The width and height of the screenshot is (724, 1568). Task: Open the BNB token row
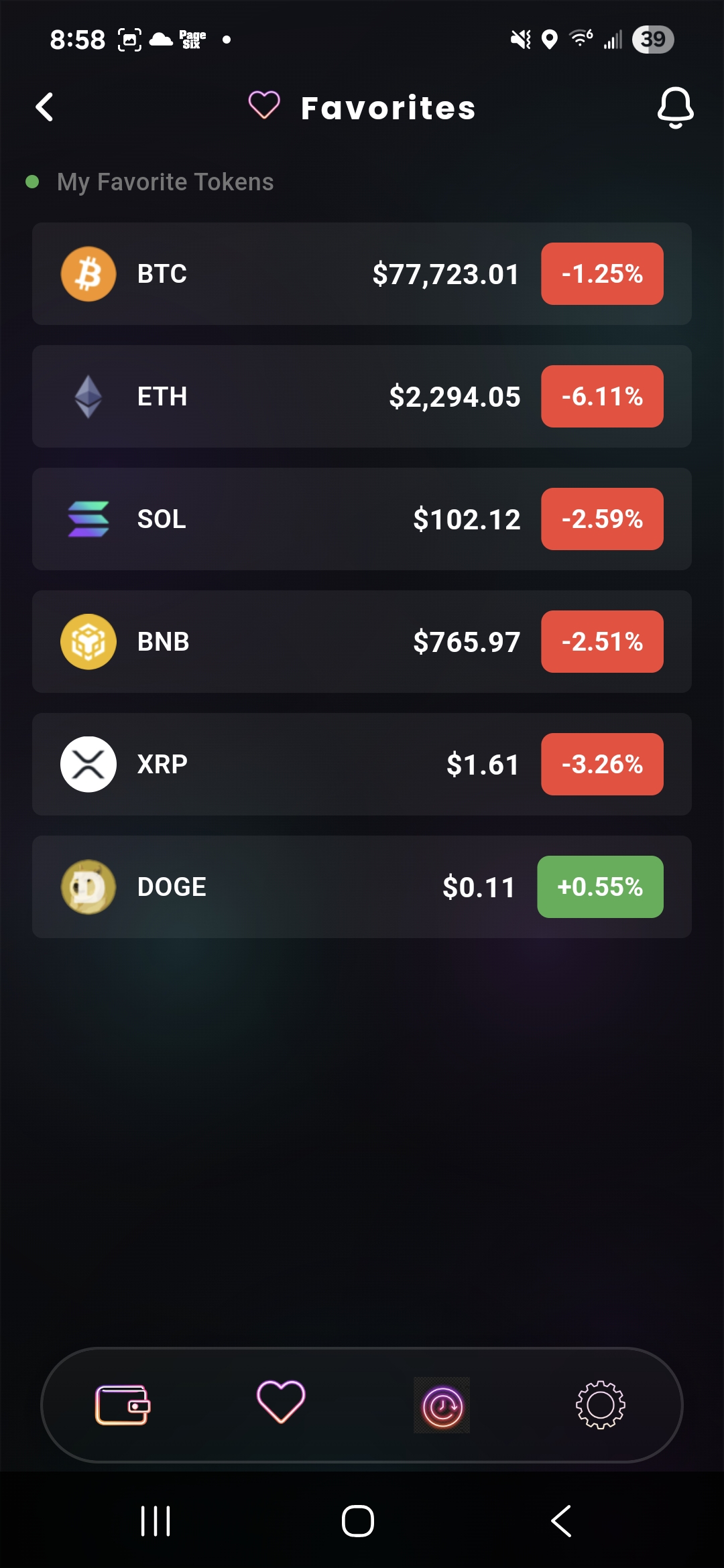(362, 642)
